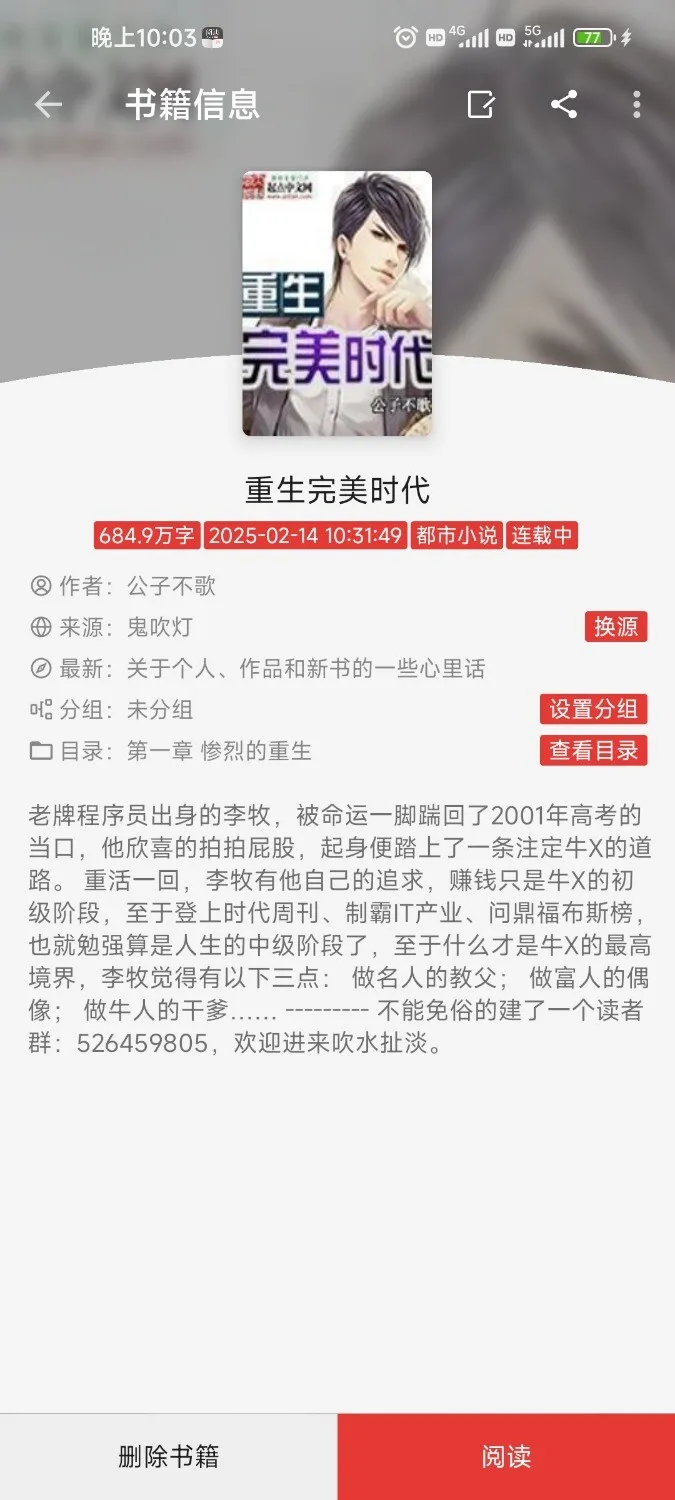Open the overflow menu

(x=637, y=104)
